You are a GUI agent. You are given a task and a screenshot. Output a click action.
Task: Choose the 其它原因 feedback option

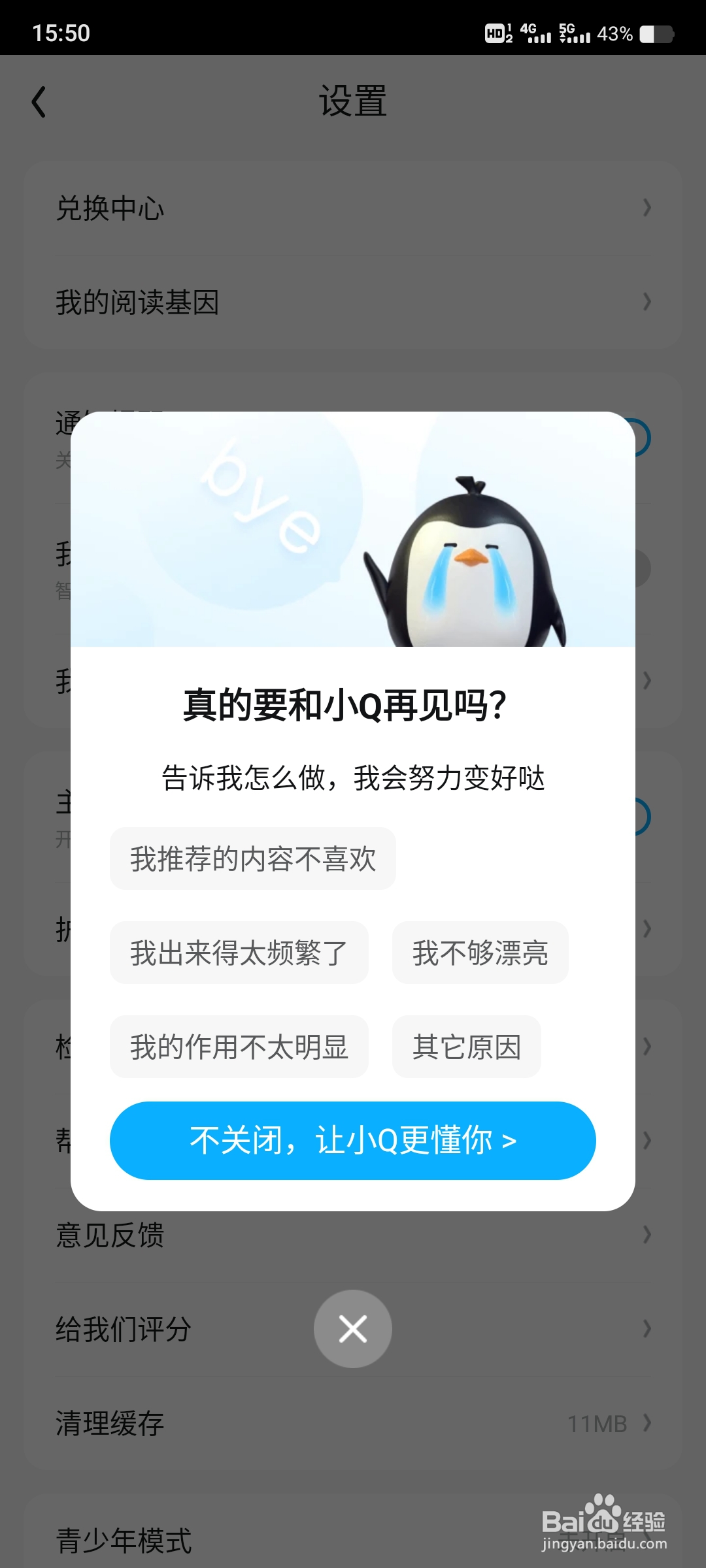[x=467, y=1047]
